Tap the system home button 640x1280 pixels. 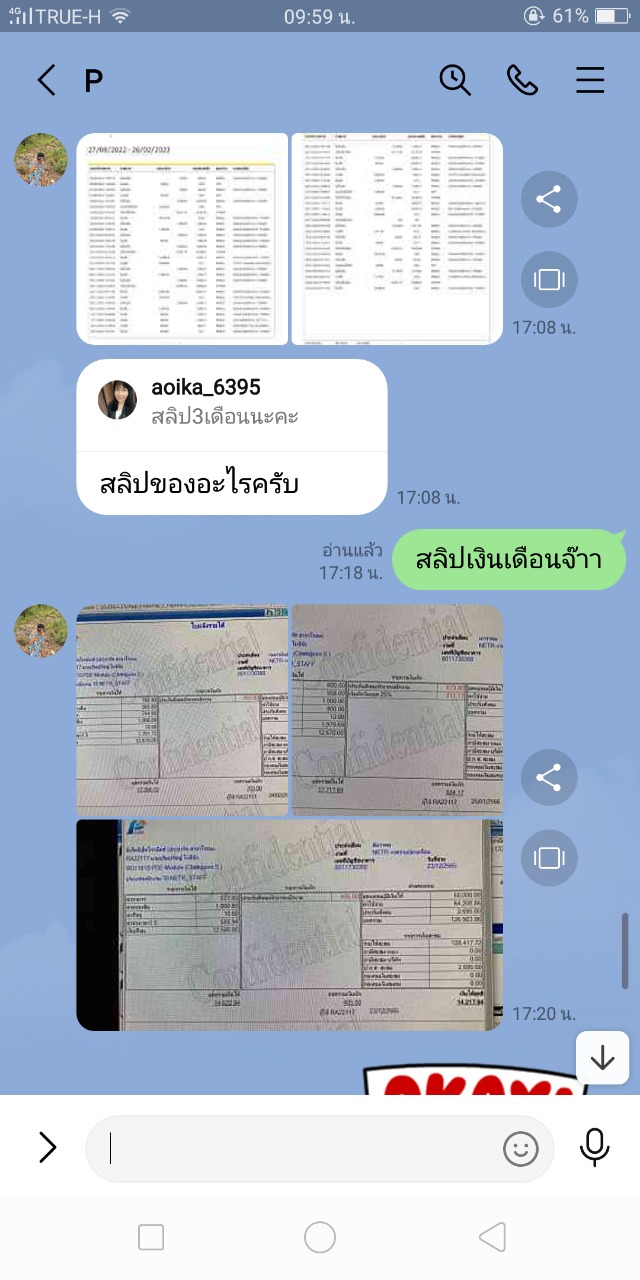pyautogui.click(x=320, y=1238)
